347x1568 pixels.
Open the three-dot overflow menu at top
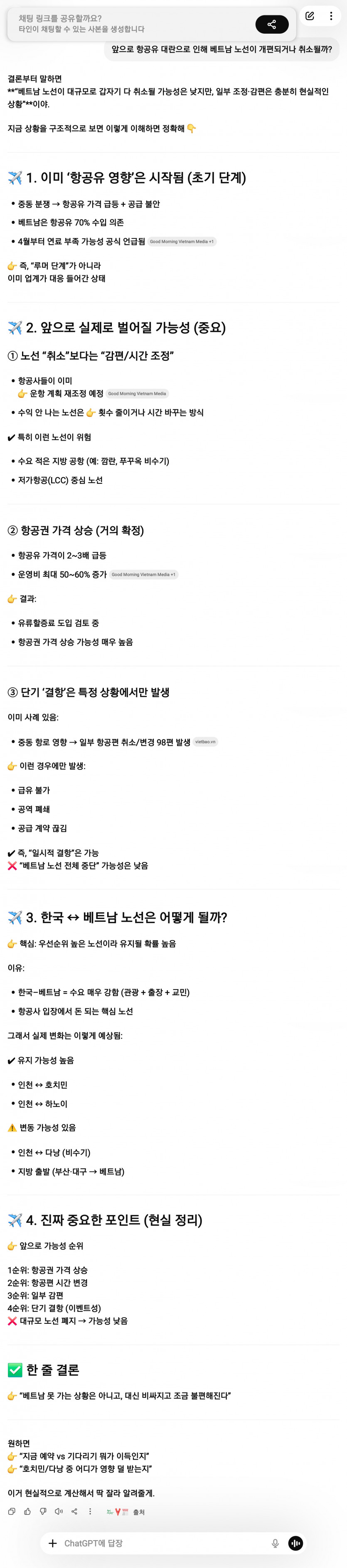[x=331, y=17]
